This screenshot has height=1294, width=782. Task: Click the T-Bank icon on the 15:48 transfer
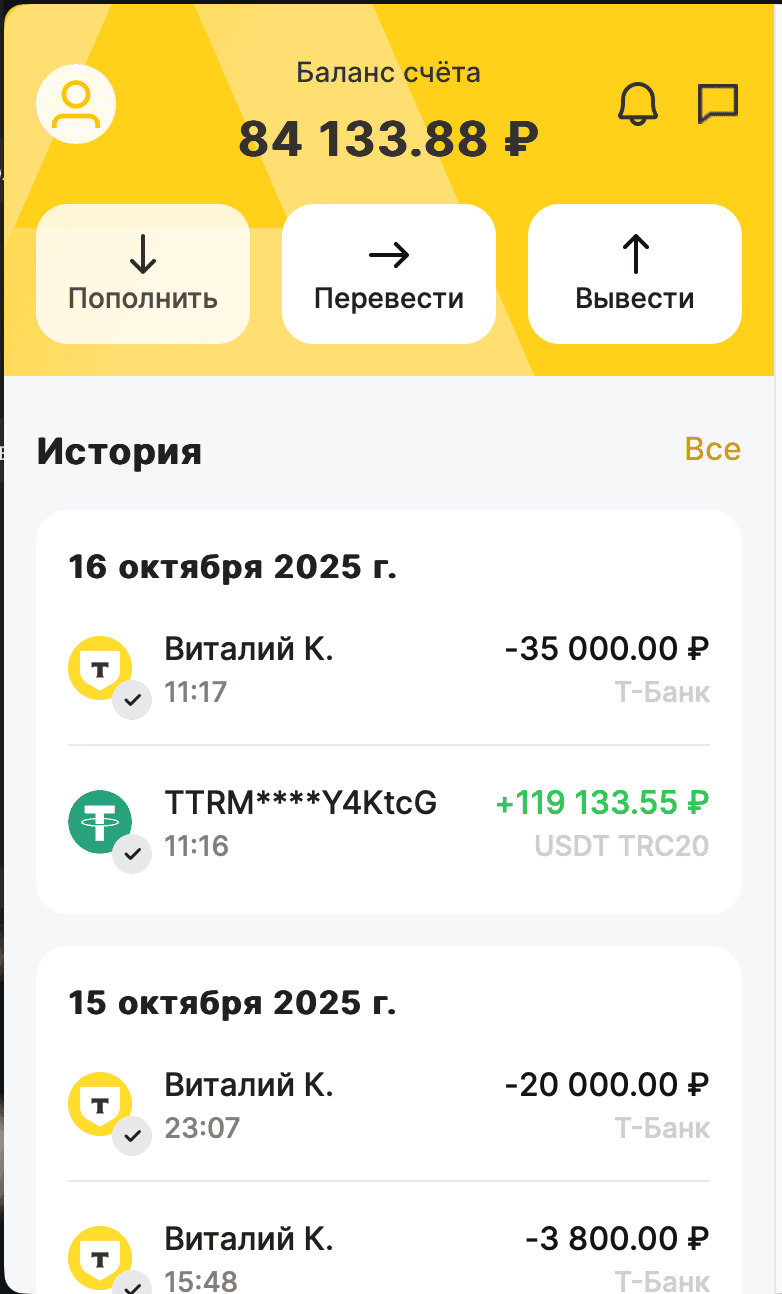pos(99,1258)
